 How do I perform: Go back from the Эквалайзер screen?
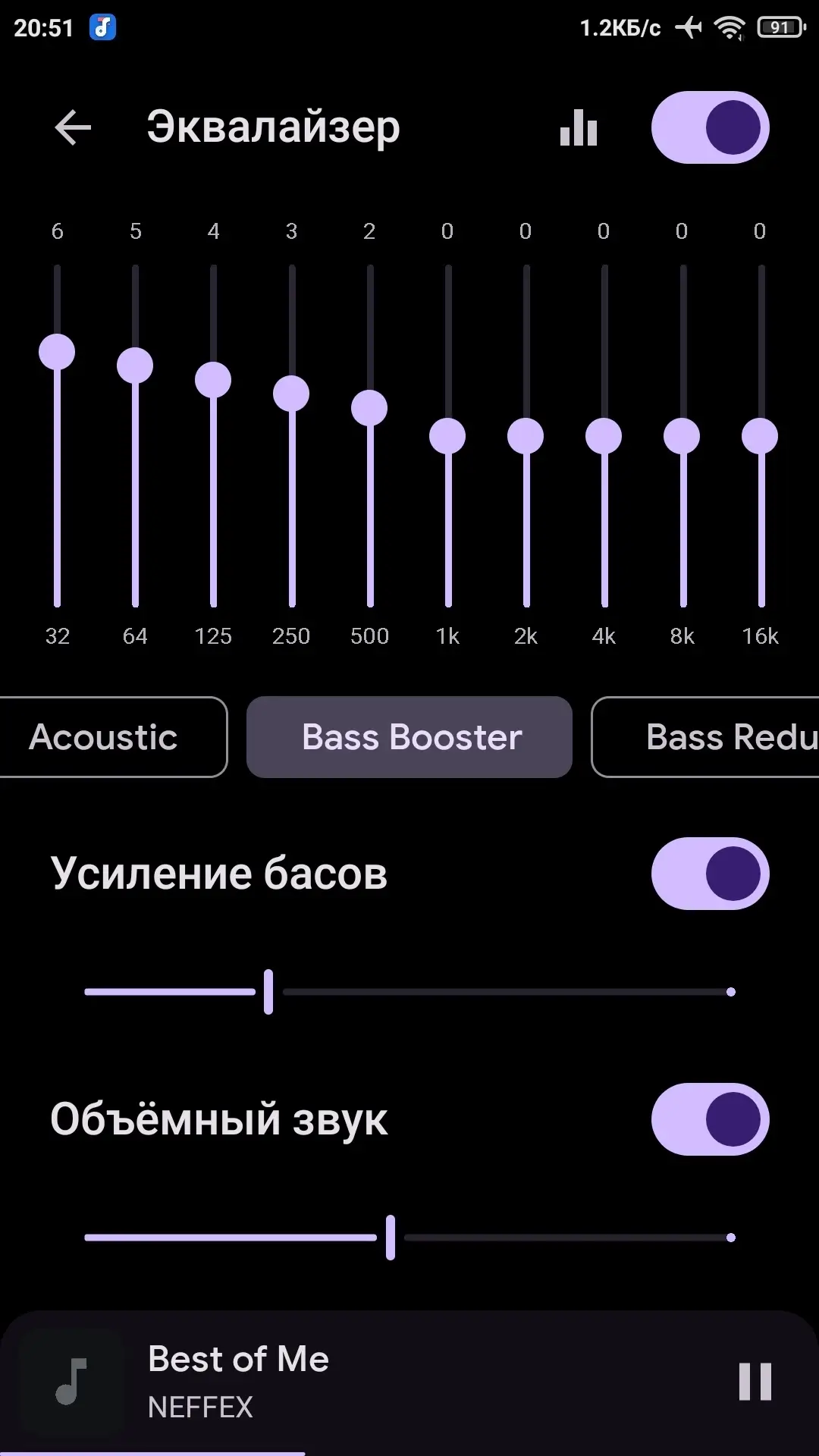(x=73, y=127)
